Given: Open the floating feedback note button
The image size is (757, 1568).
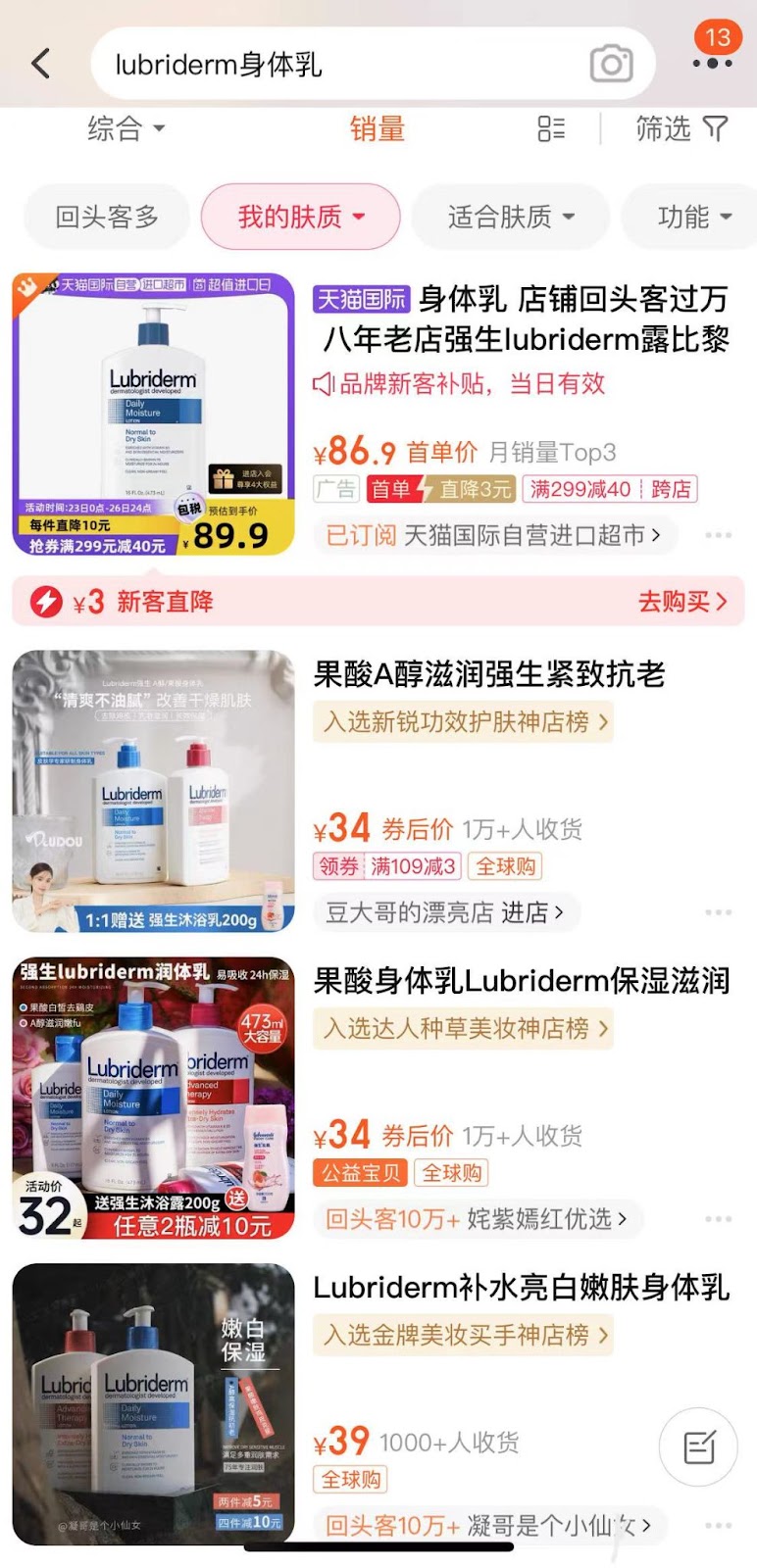Looking at the screenshot, I should (698, 1446).
